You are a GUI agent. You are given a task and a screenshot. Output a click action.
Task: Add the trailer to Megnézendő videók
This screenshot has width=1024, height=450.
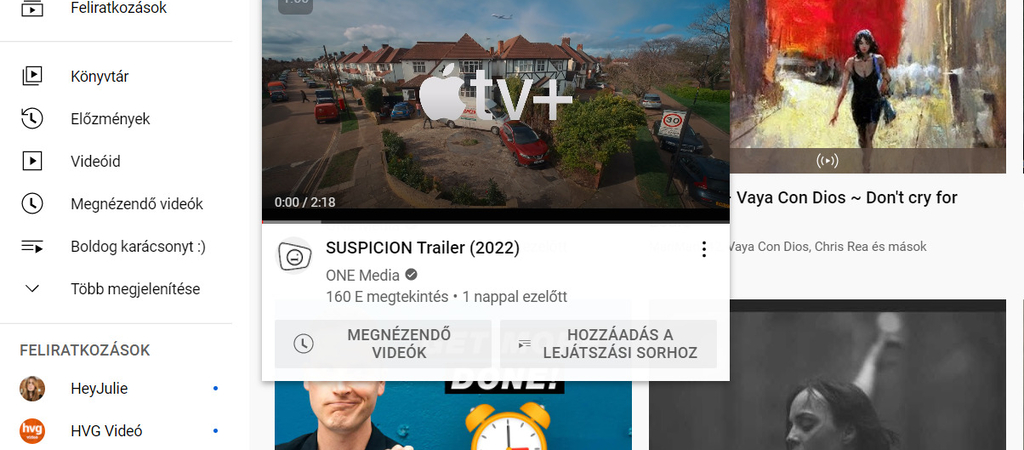point(382,344)
